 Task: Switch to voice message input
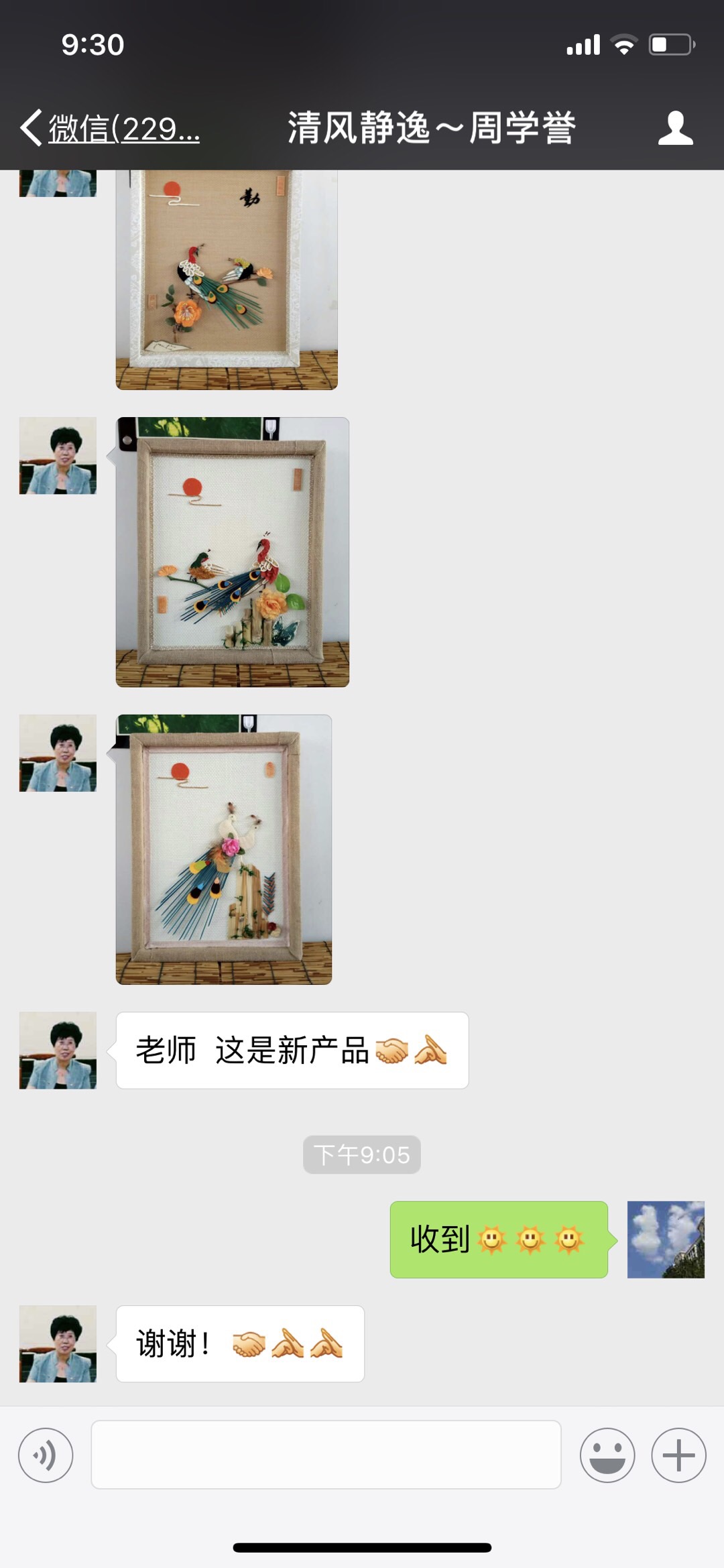pyautogui.click(x=46, y=1455)
